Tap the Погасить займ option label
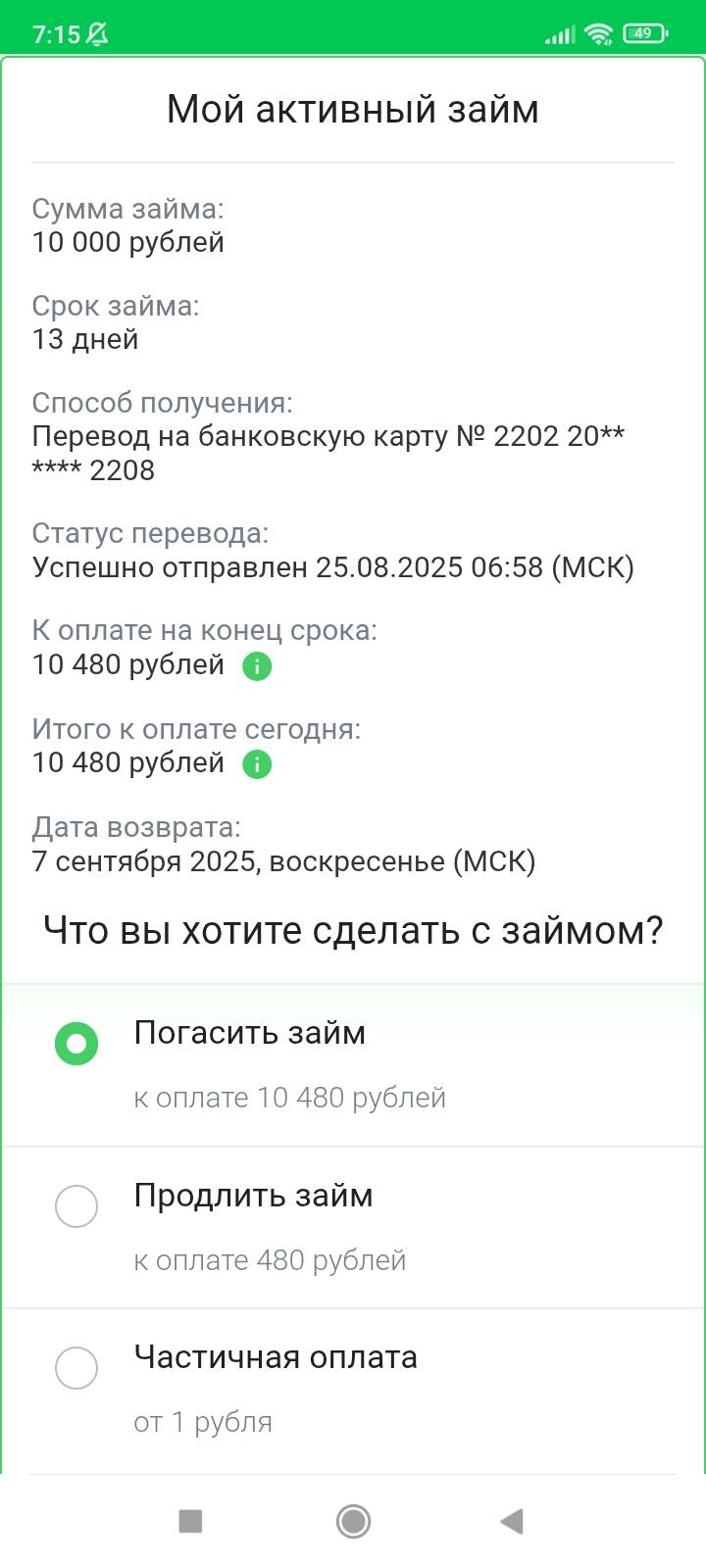 click(x=249, y=1032)
